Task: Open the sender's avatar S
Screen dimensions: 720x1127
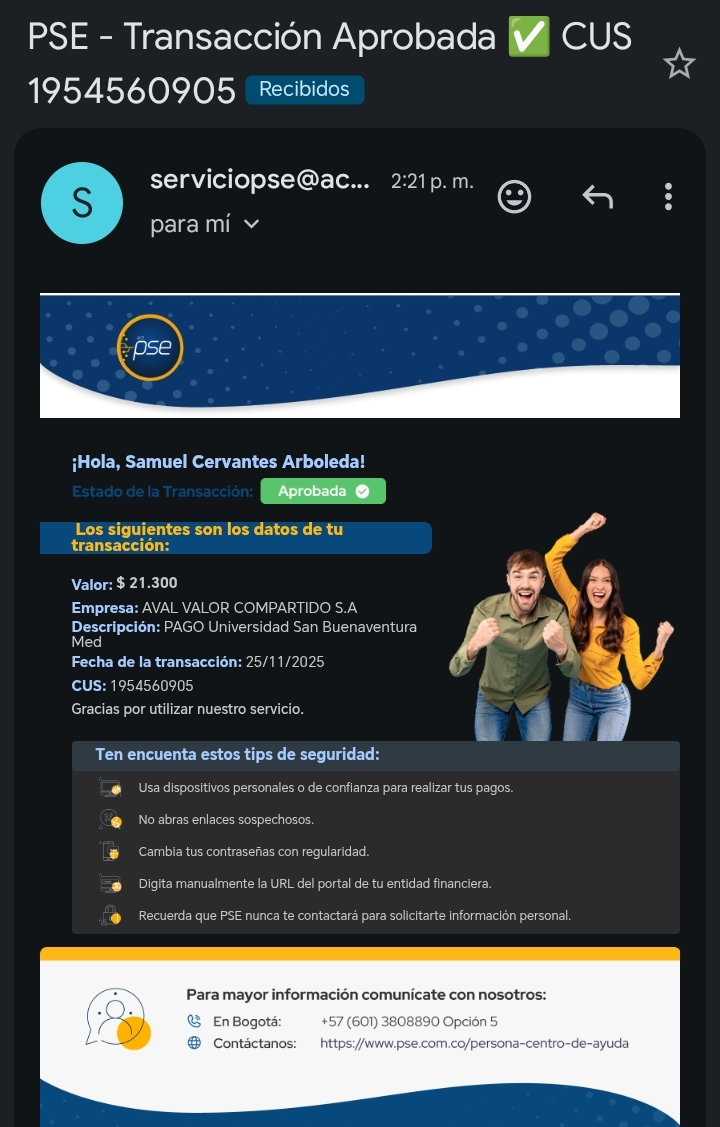Action: click(82, 203)
